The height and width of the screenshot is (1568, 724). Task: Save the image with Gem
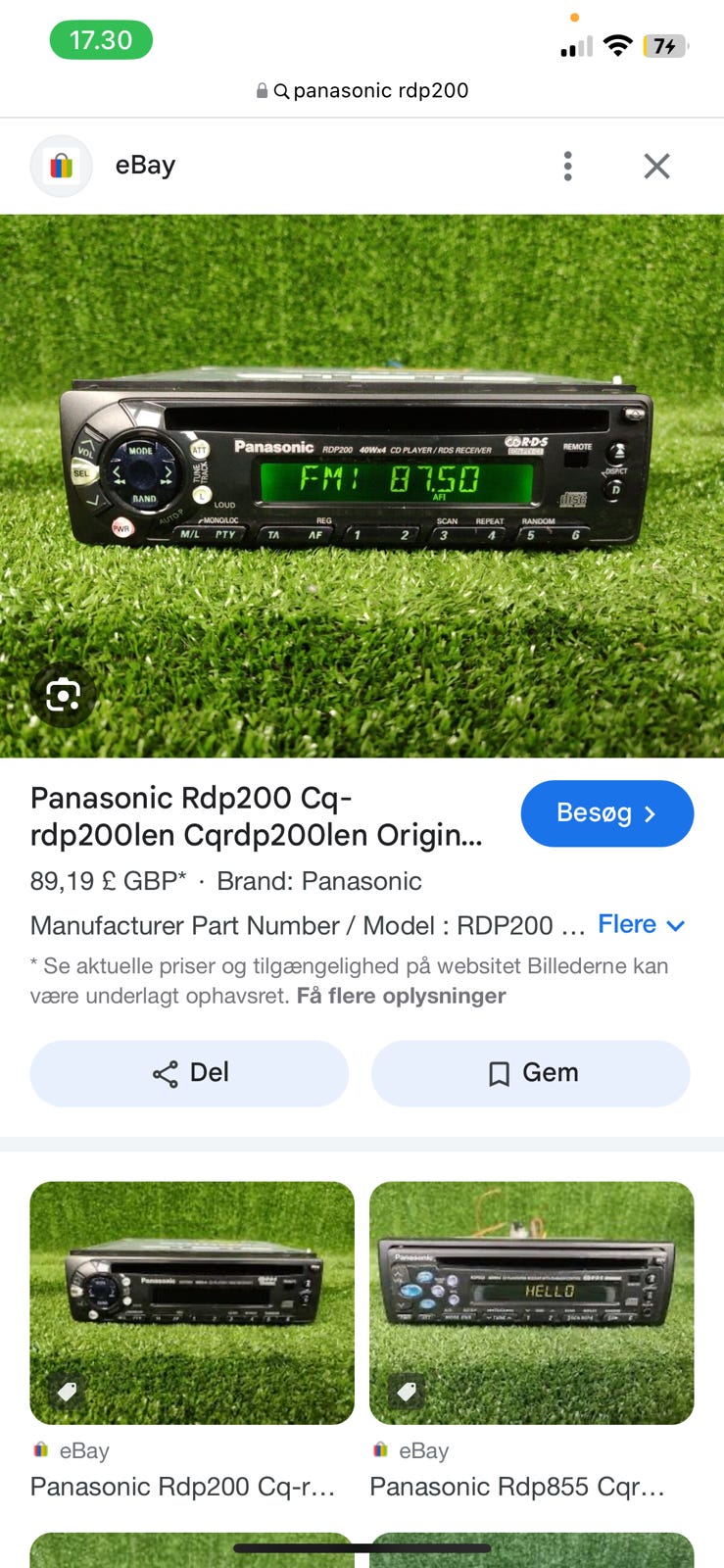[530, 1073]
